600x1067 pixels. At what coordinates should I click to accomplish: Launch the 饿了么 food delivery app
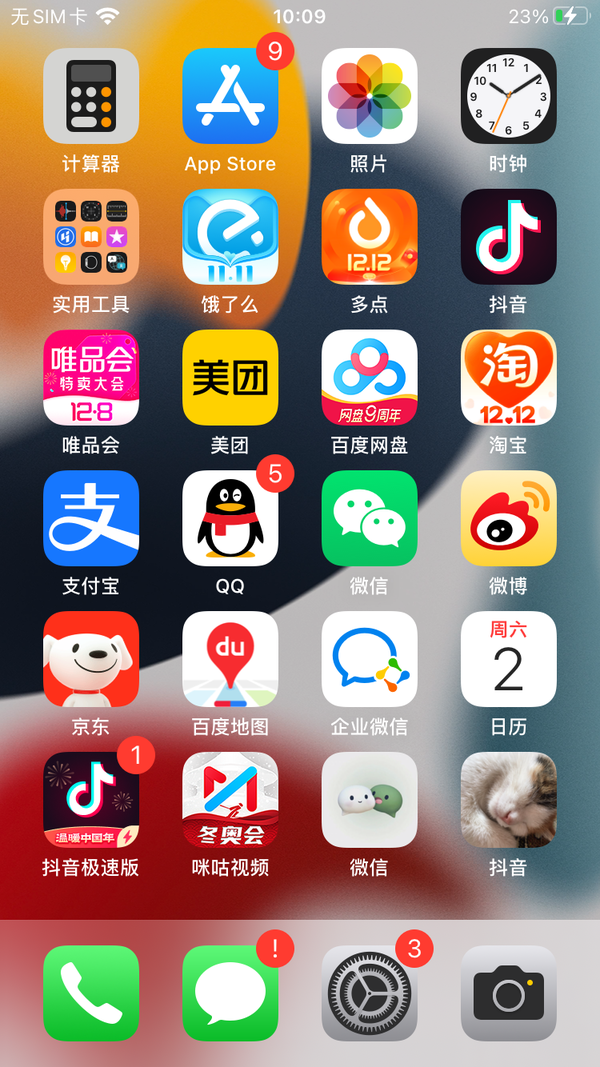coord(230,237)
